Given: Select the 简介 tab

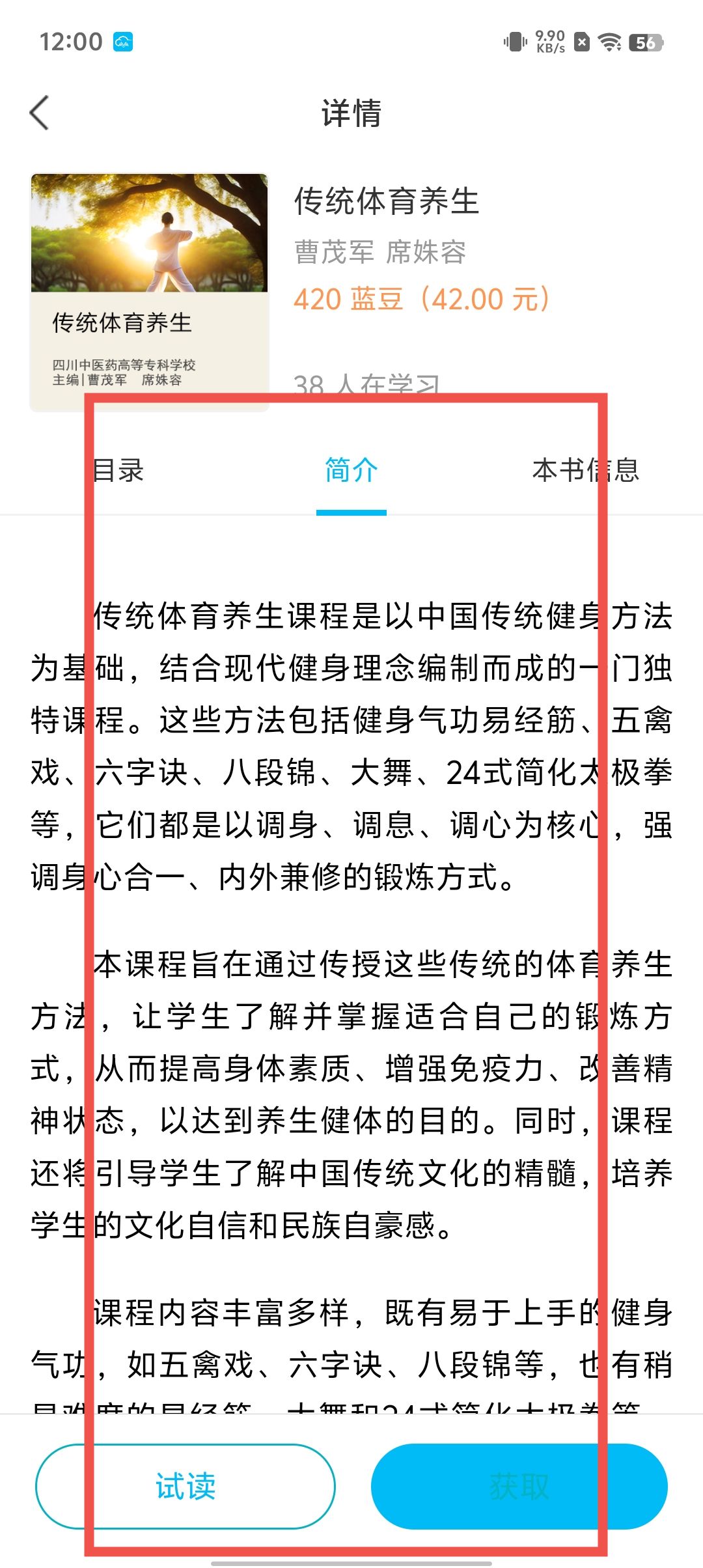Looking at the screenshot, I should tap(351, 471).
